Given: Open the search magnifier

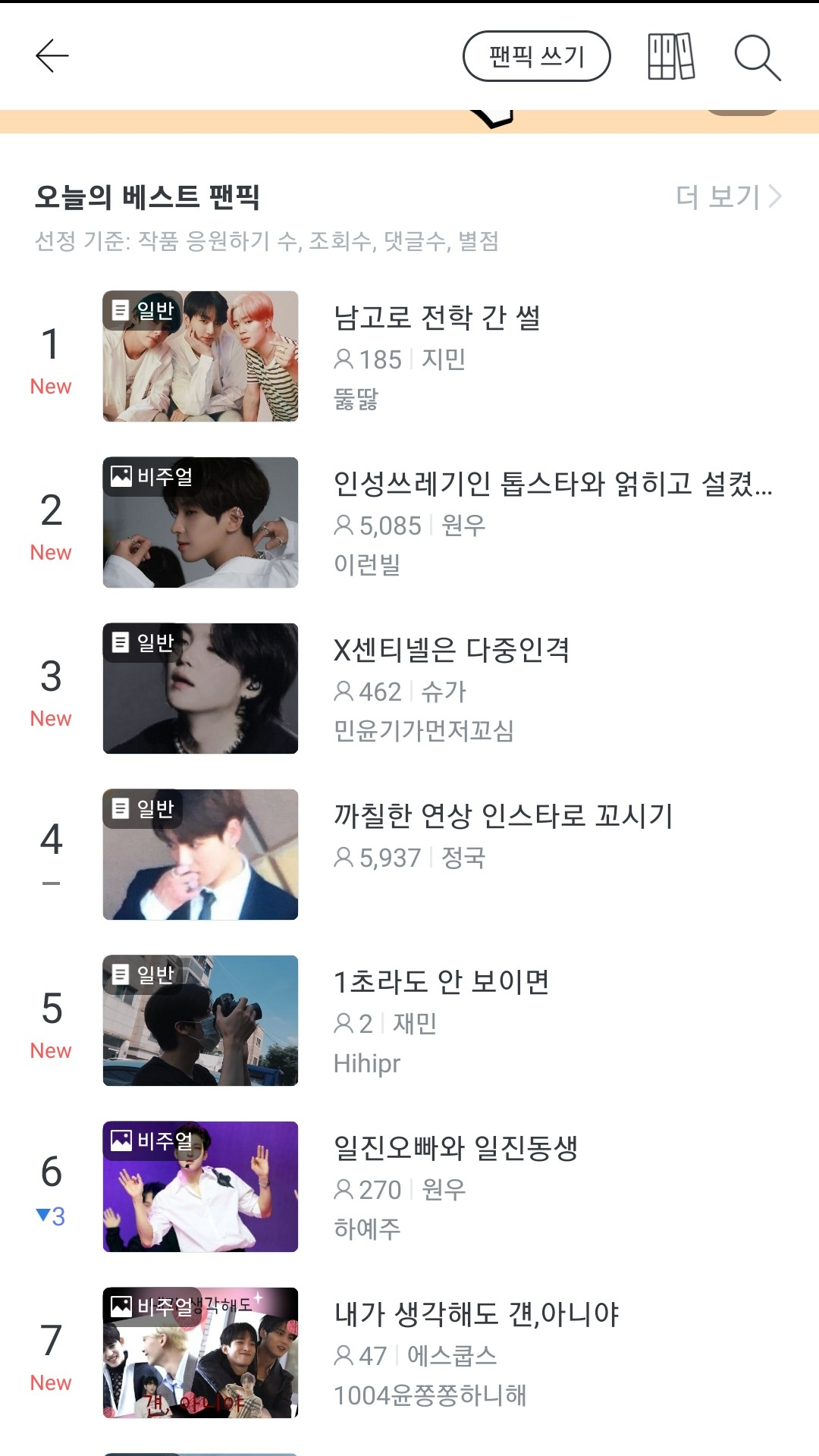Looking at the screenshot, I should pyautogui.click(x=757, y=58).
